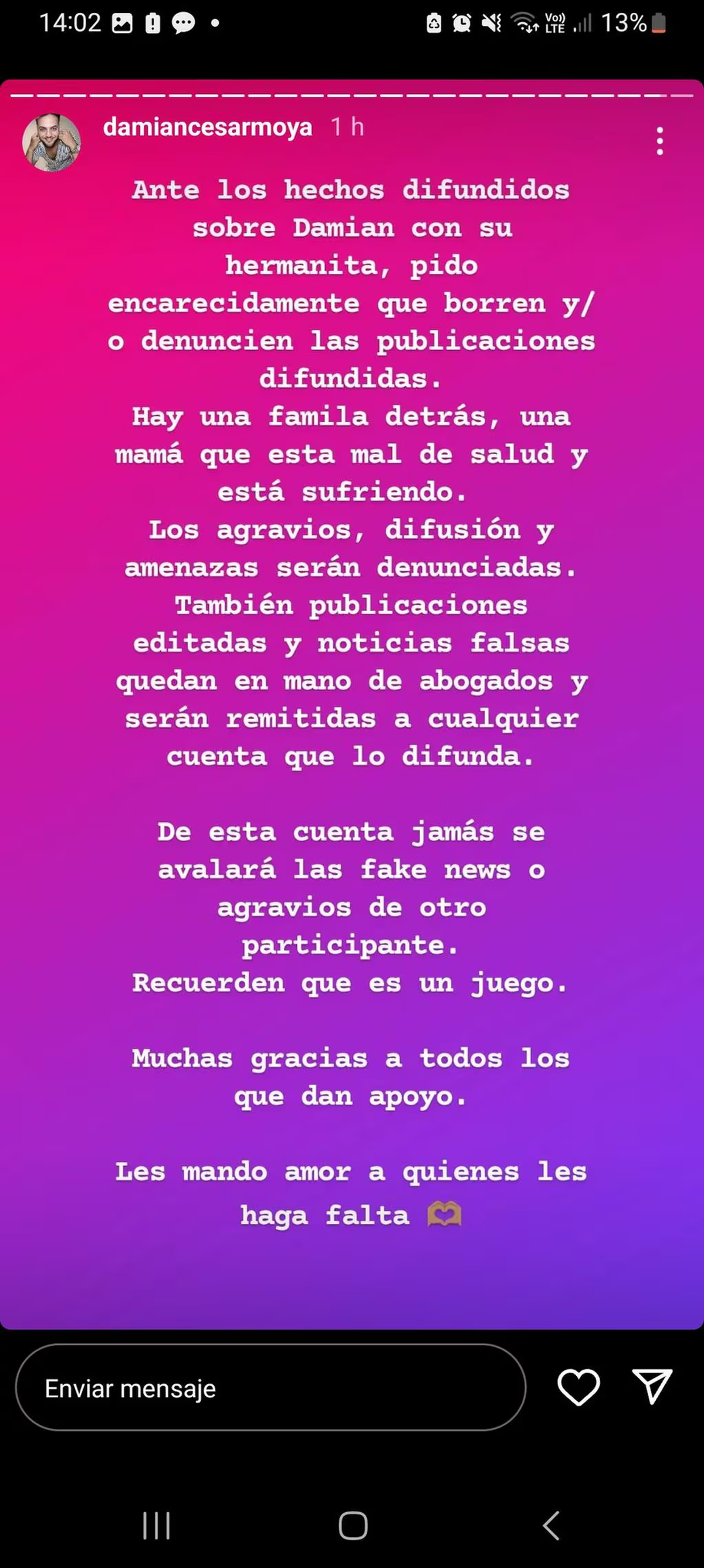This screenshot has width=704, height=1568.
Task: Open the username damiancesarmoya
Action: point(207,128)
